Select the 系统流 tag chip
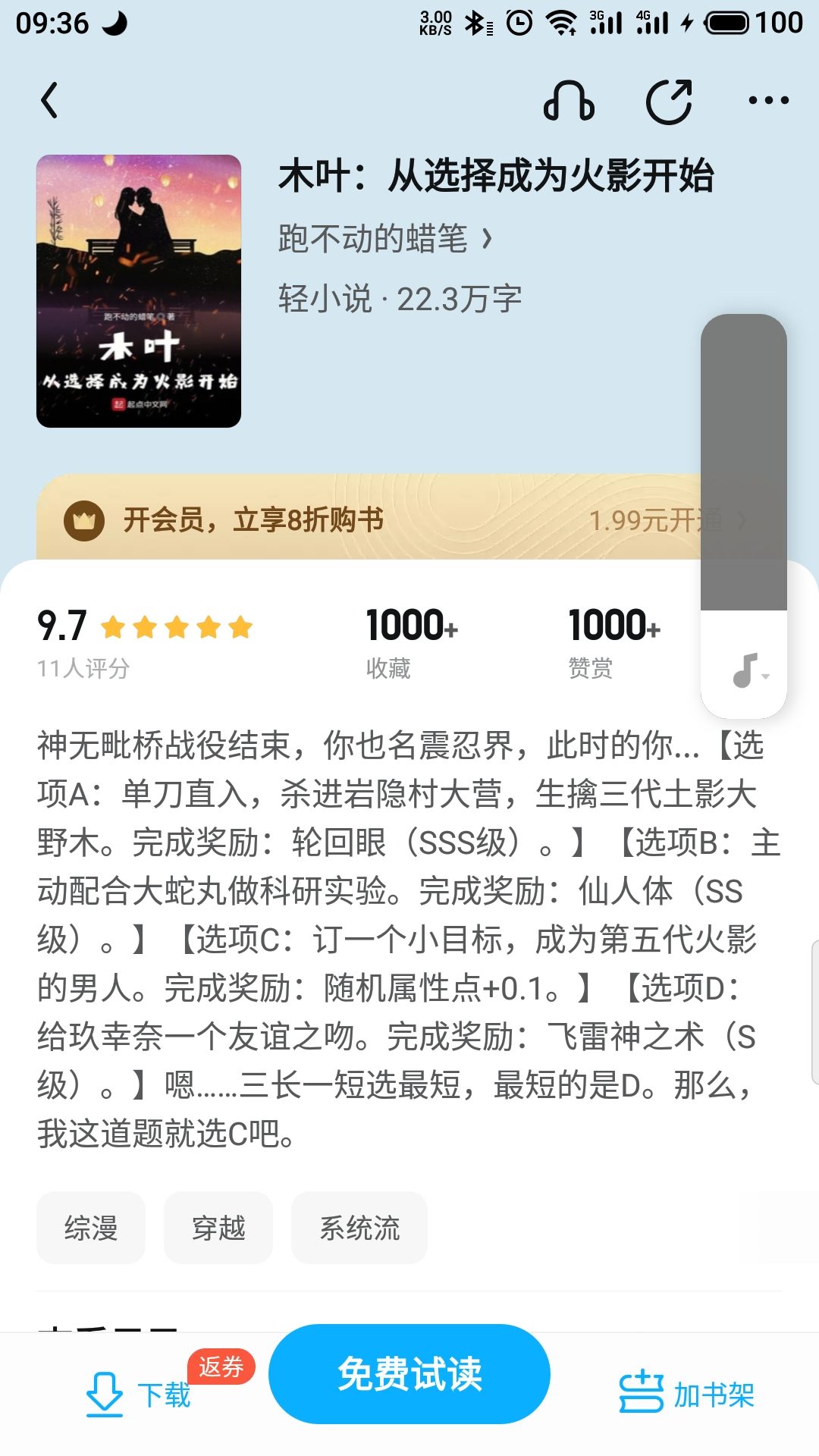819x1456 pixels. tap(359, 1228)
